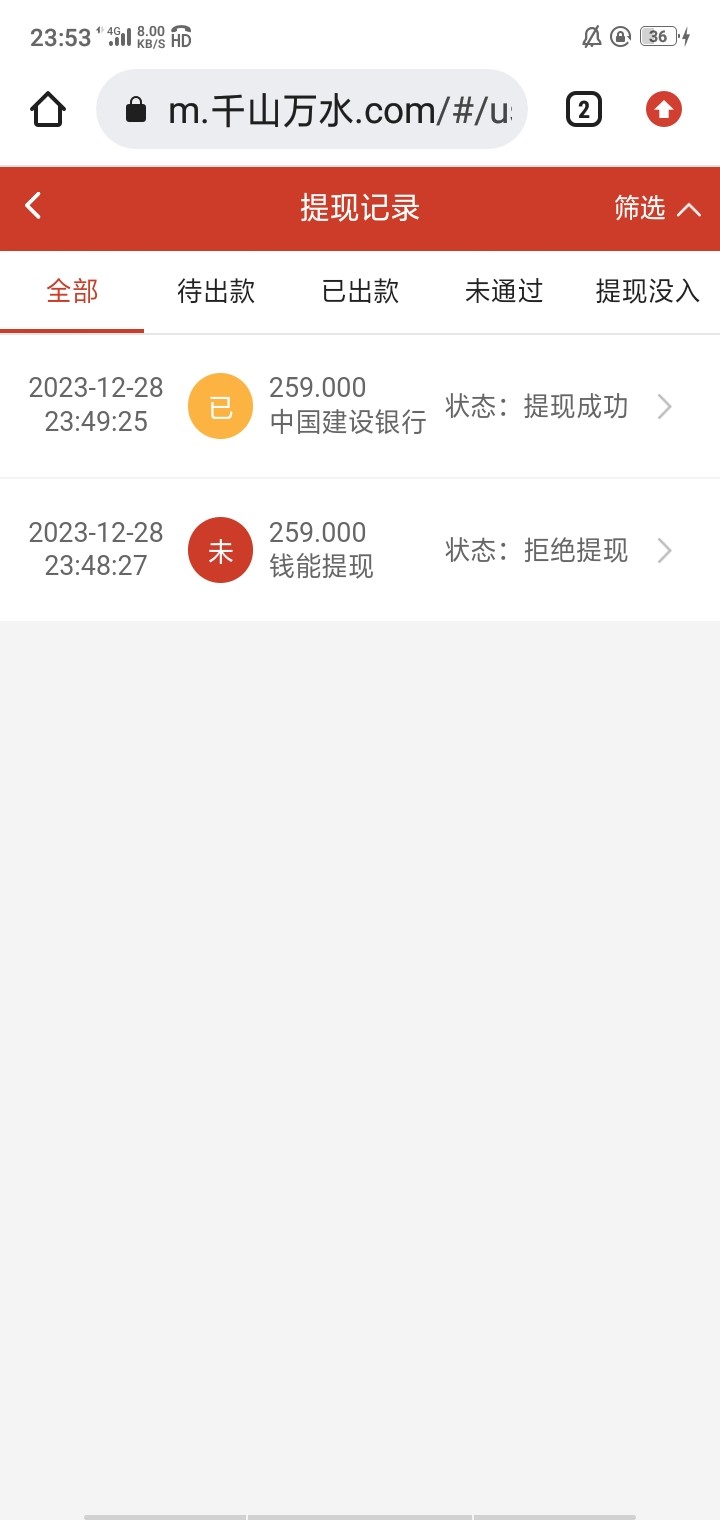Tap the 提现没入 tab
Image resolution: width=720 pixels, height=1520 pixels.
point(647,291)
